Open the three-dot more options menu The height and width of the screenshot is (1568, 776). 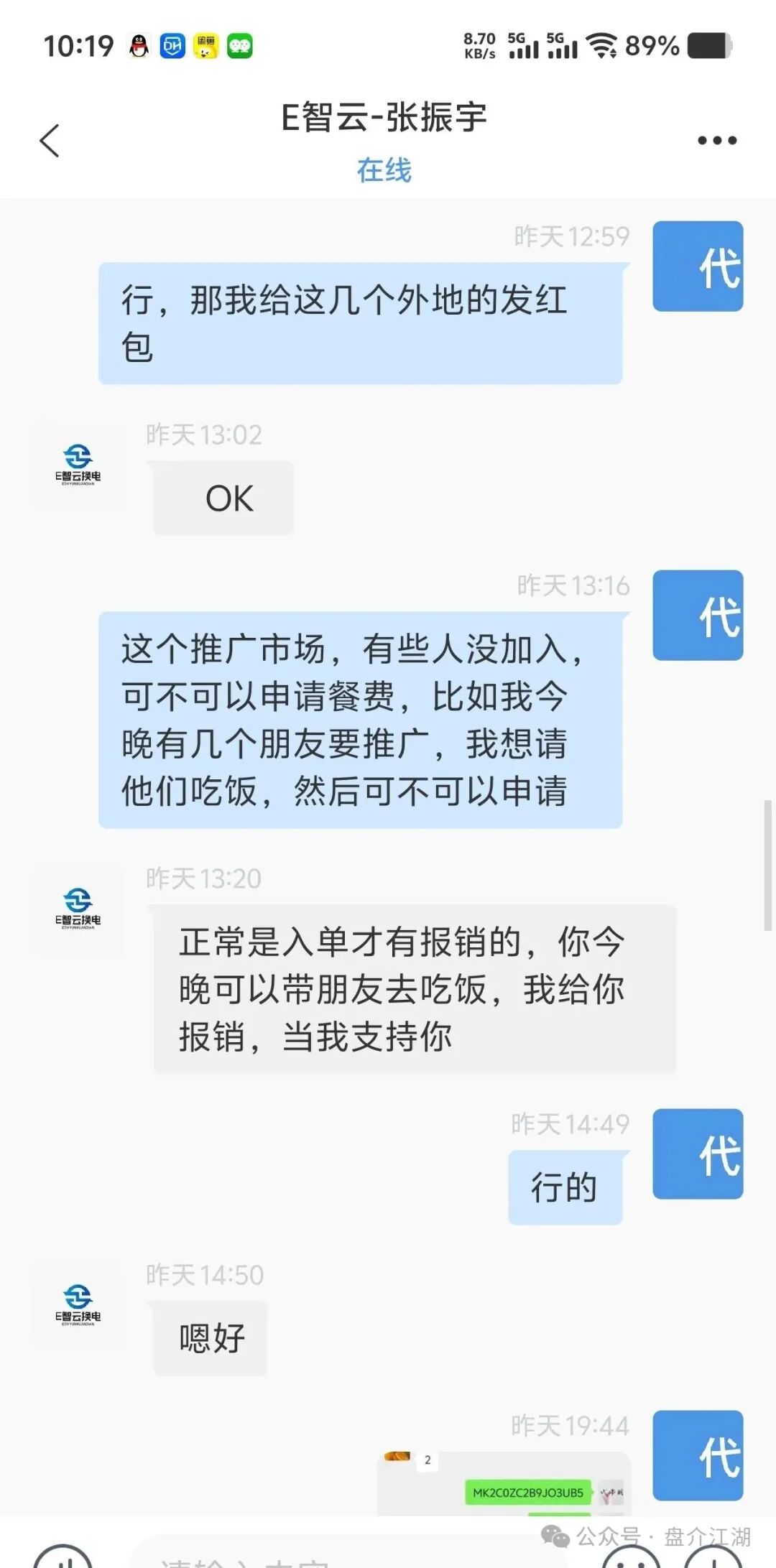pos(717,141)
